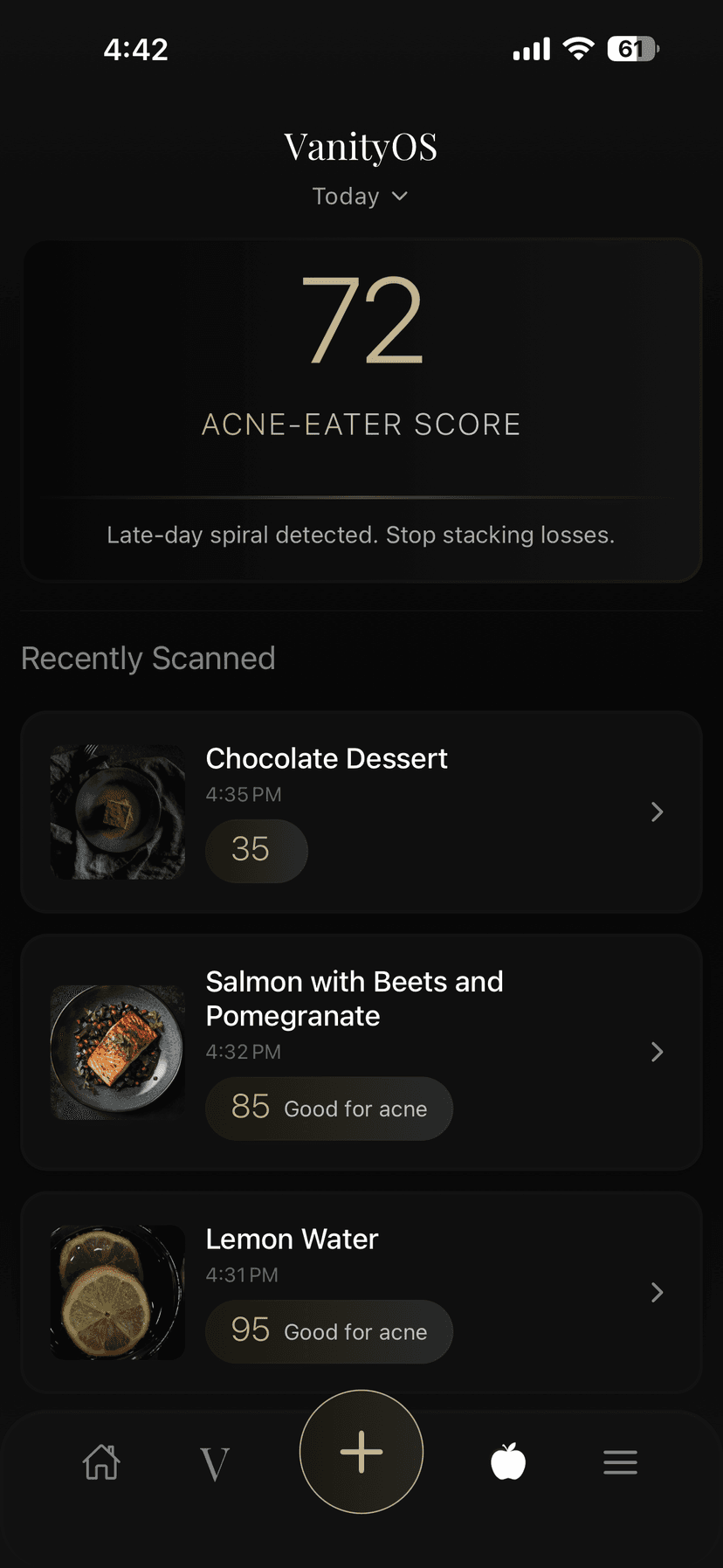Viewport: 723px width, 1568px height.
Task: Tap the Wi-Fi status icon
Action: pyautogui.click(x=578, y=49)
